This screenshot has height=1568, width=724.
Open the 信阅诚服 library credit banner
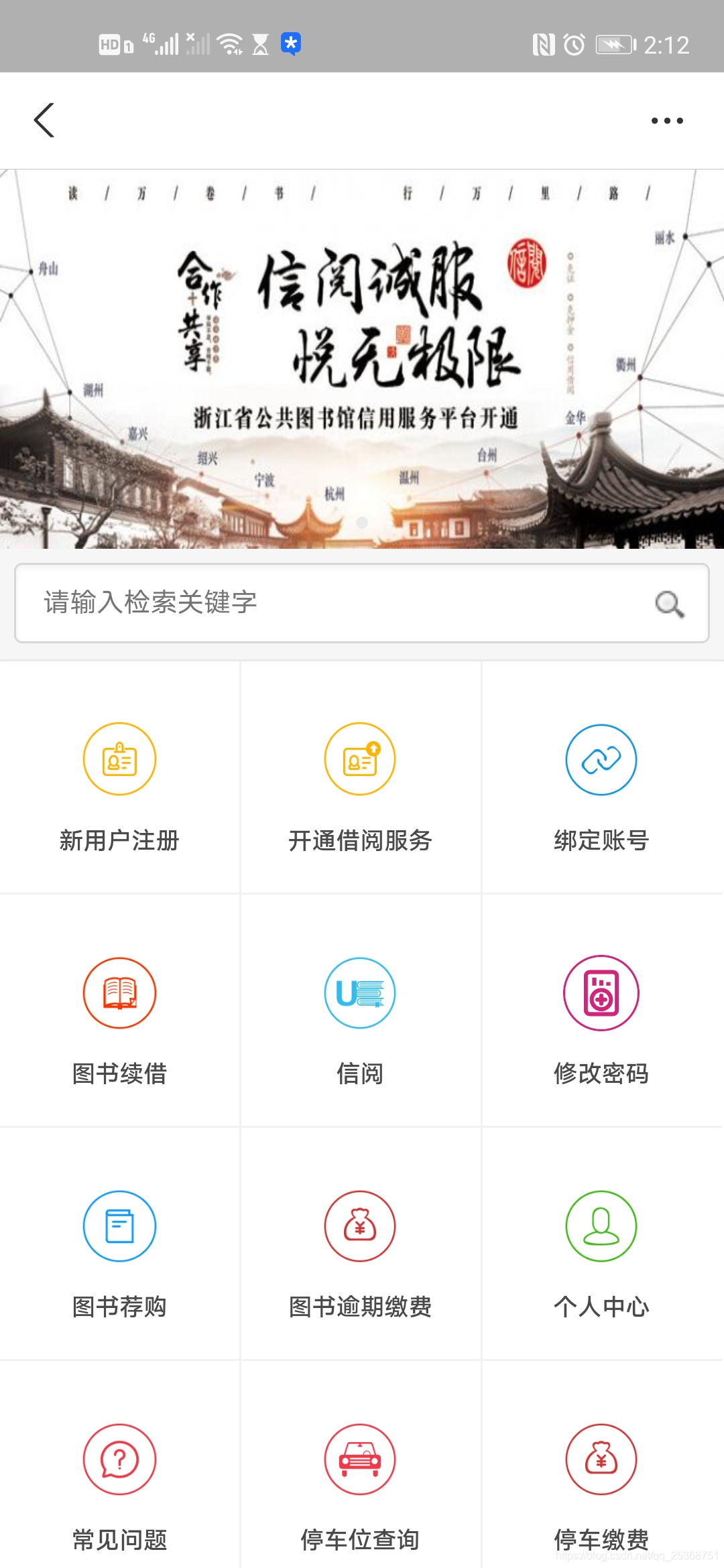click(362, 358)
